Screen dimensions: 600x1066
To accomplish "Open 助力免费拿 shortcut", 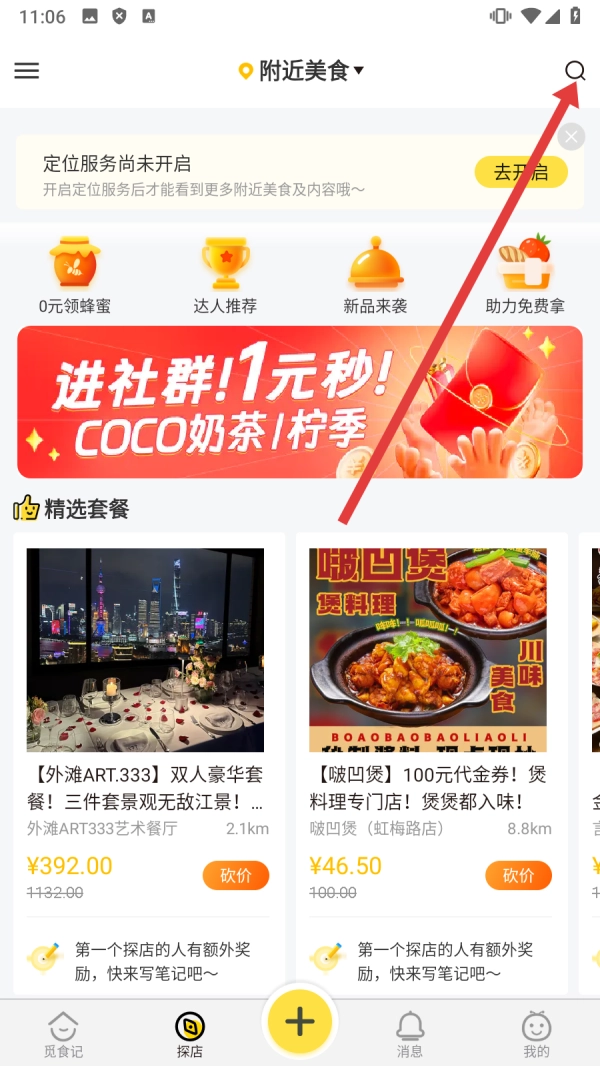I will coord(525,275).
